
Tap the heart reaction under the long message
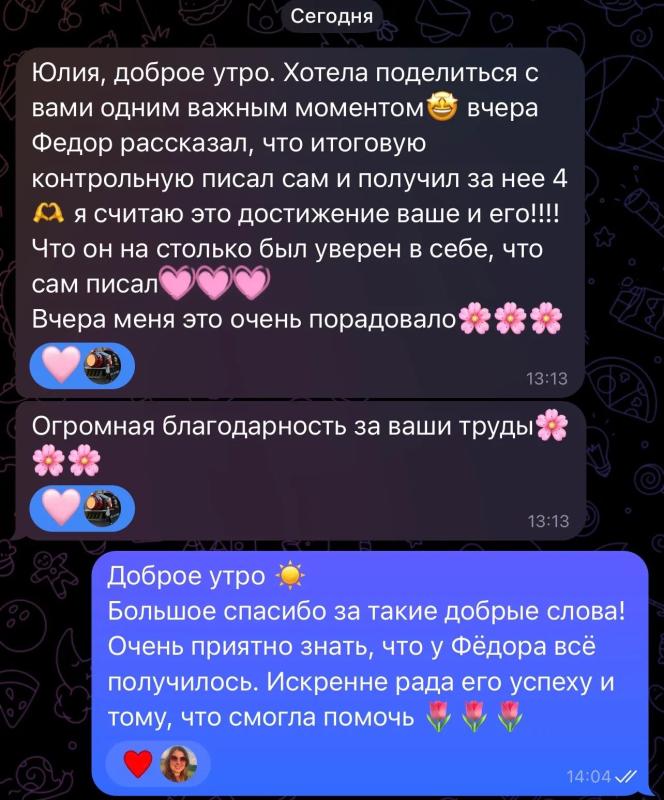coord(82,366)
